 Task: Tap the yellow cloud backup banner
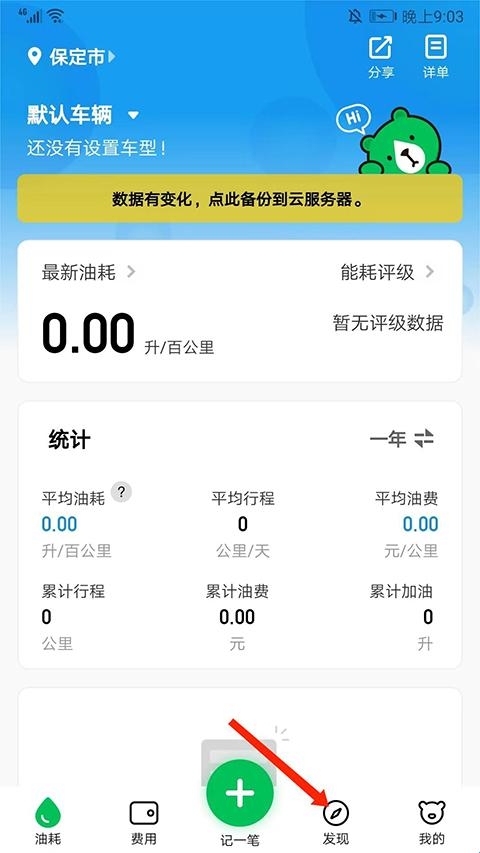pyautogui.click(x=240, y=199)
